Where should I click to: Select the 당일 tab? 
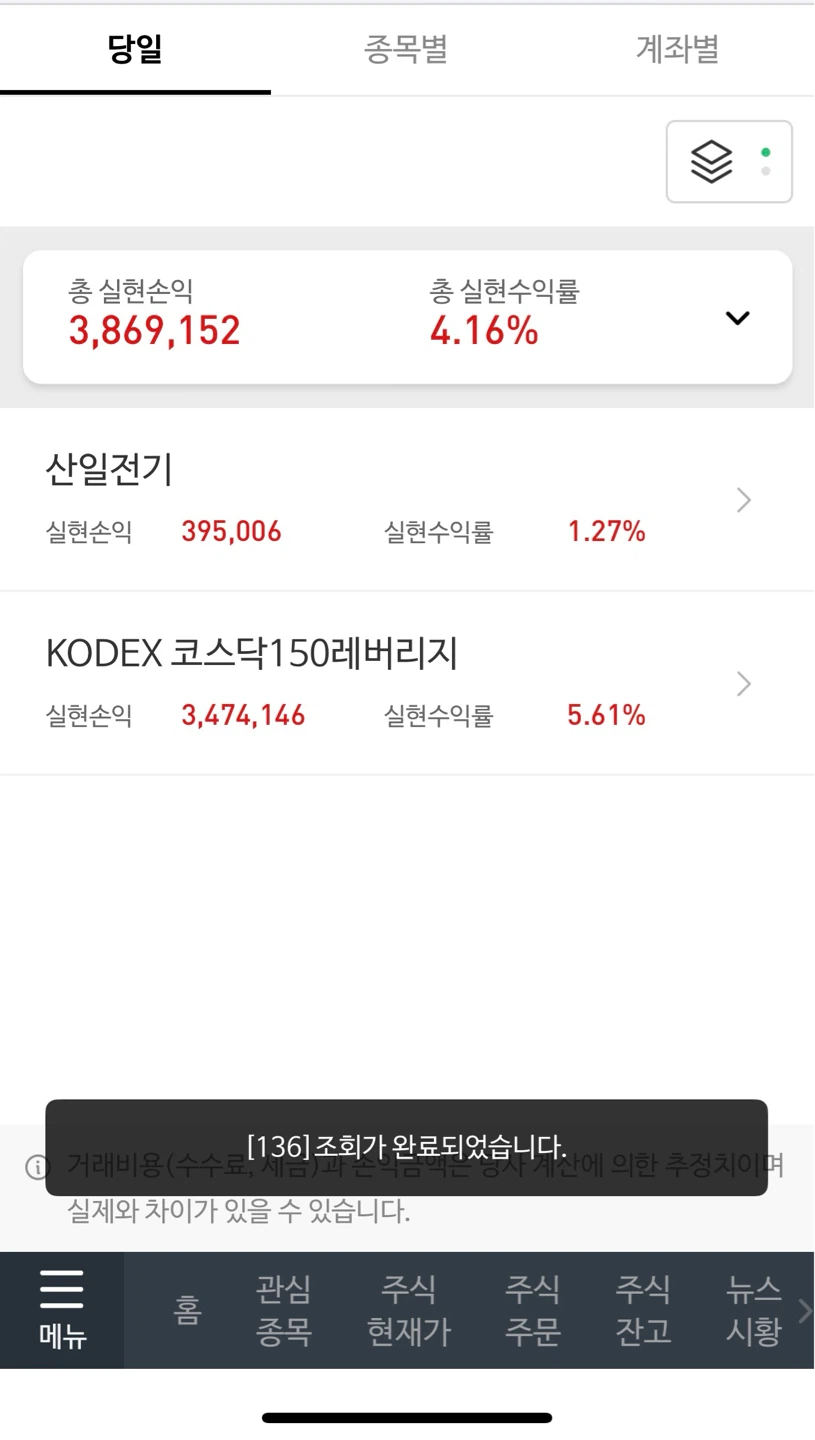[x=135, y=49]
